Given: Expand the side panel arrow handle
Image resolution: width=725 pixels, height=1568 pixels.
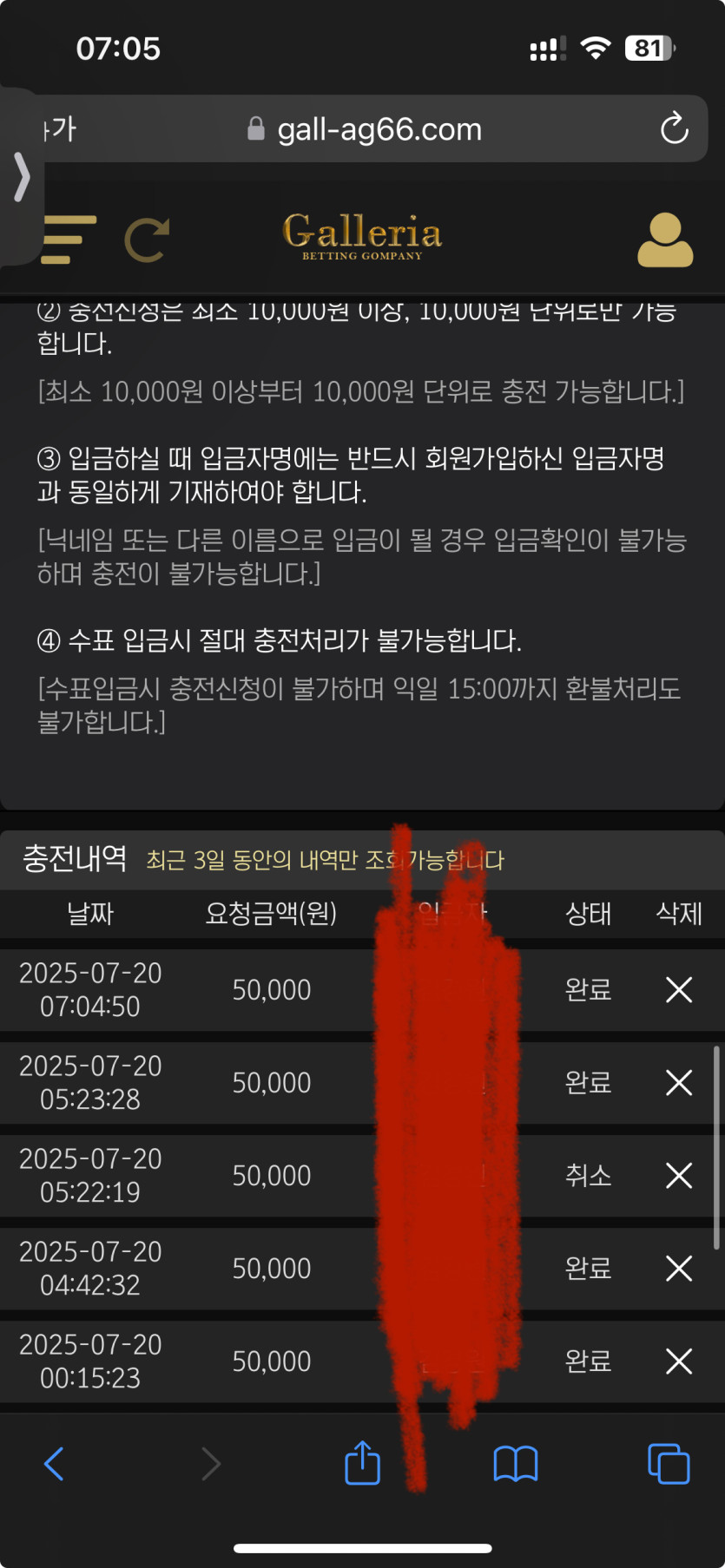Looking at the screenshot, I should point(21,177).
